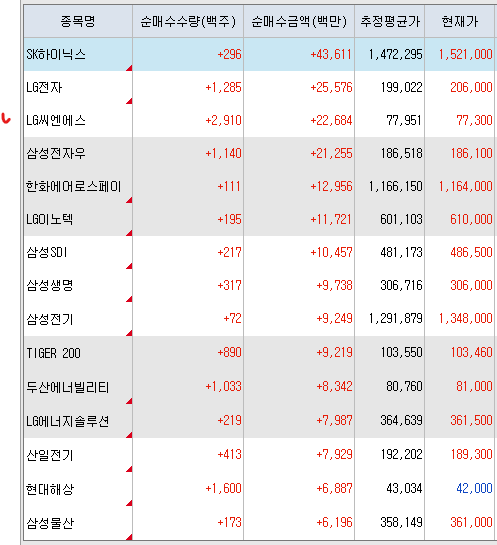Sort by the 종목명 column header
This screenshot has width=497, height=545.
tap(78, 22)
